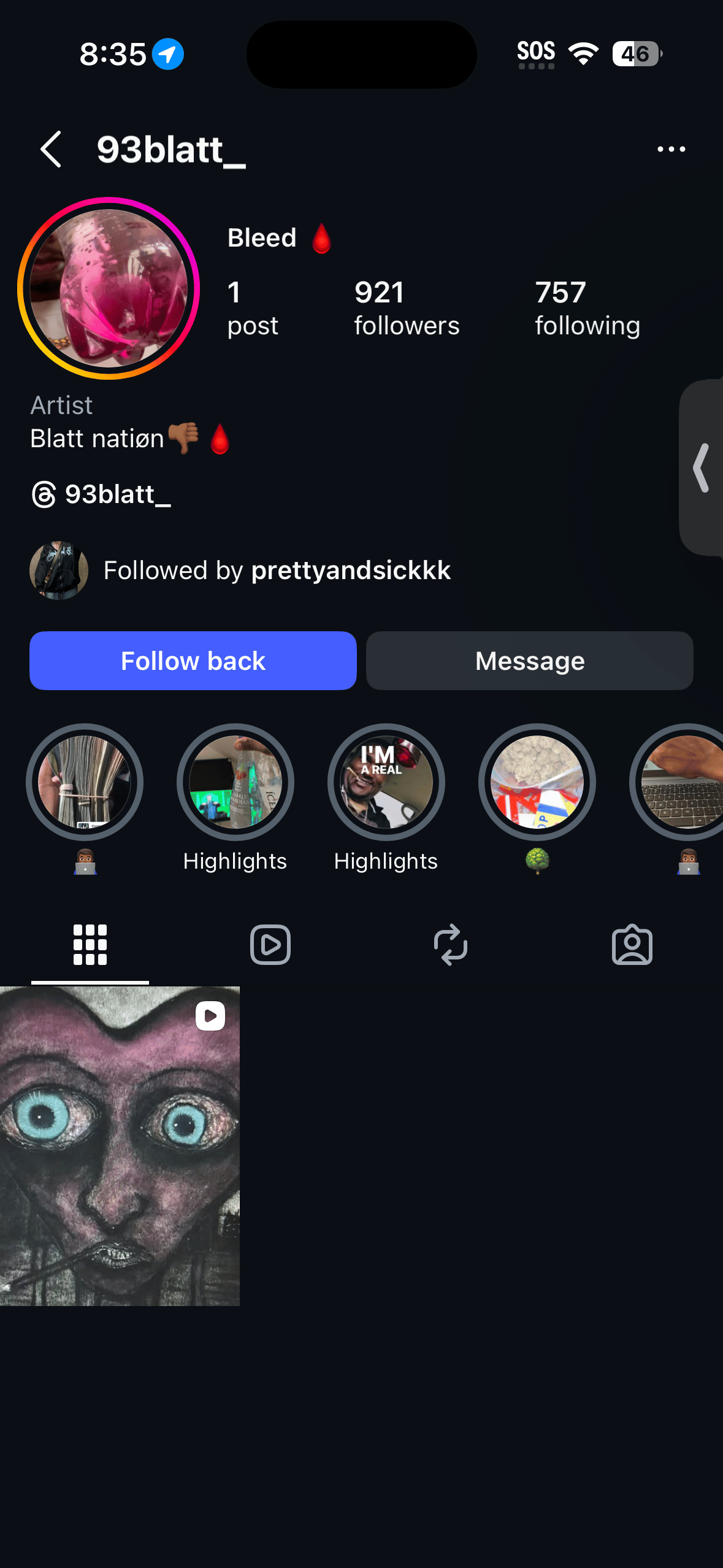Tap Follow back

(x=193, y=661)
